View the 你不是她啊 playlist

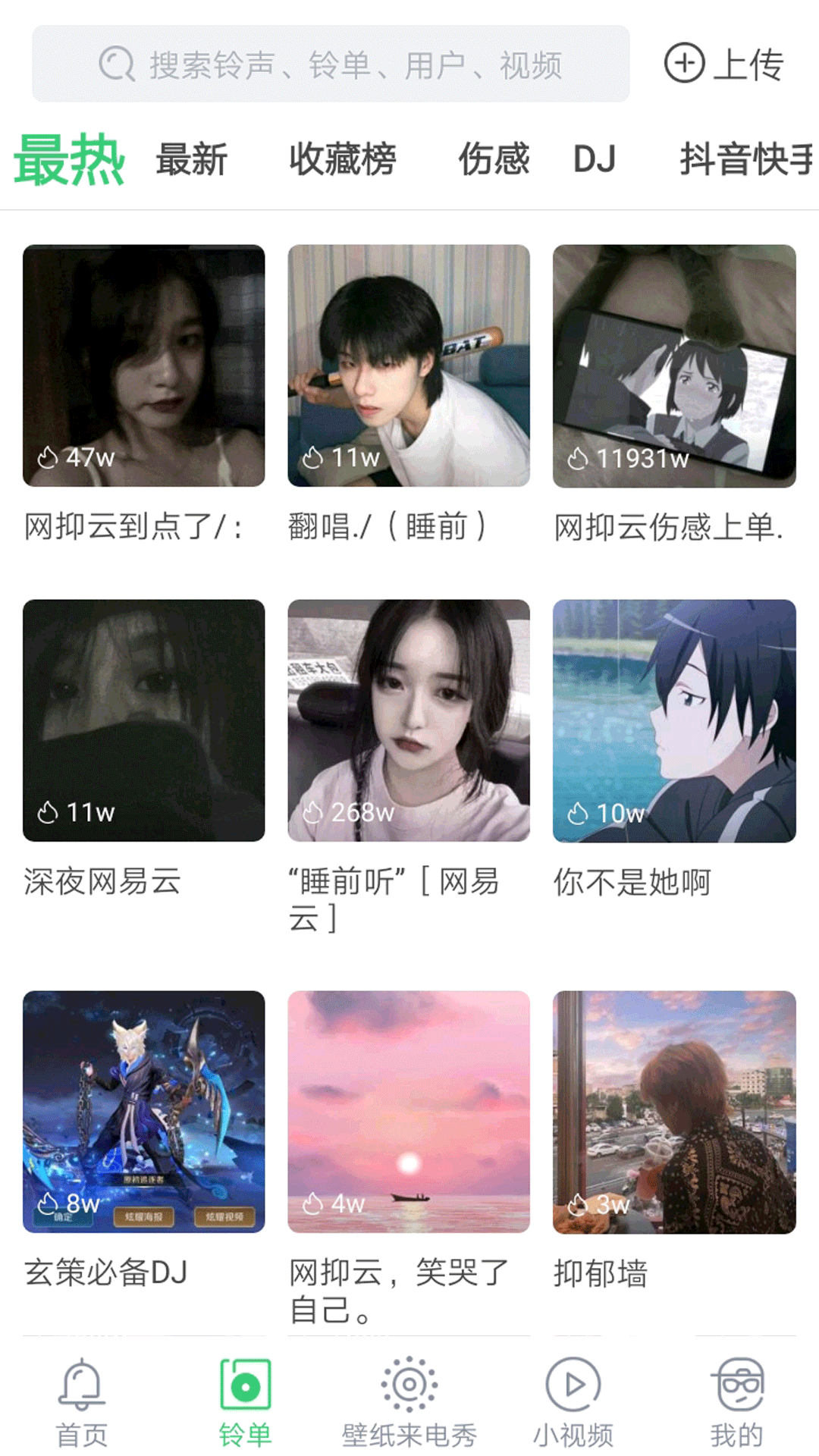point(674,720)
